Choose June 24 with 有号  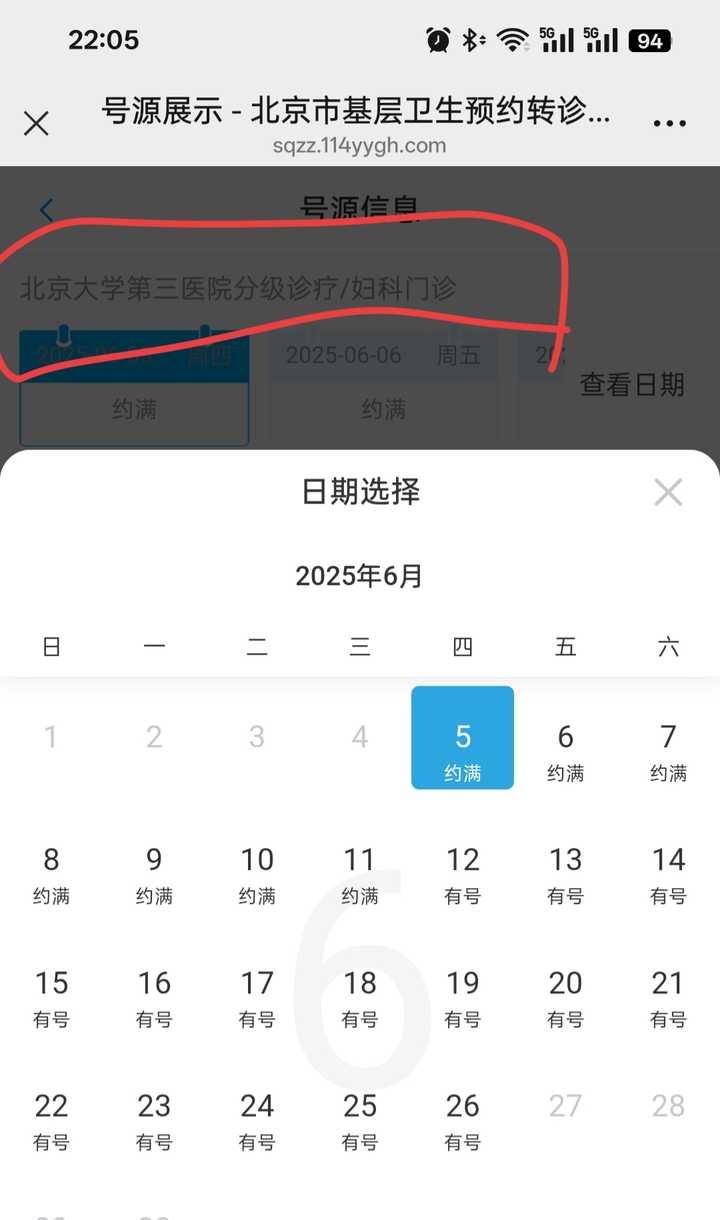pos(257,1119)
